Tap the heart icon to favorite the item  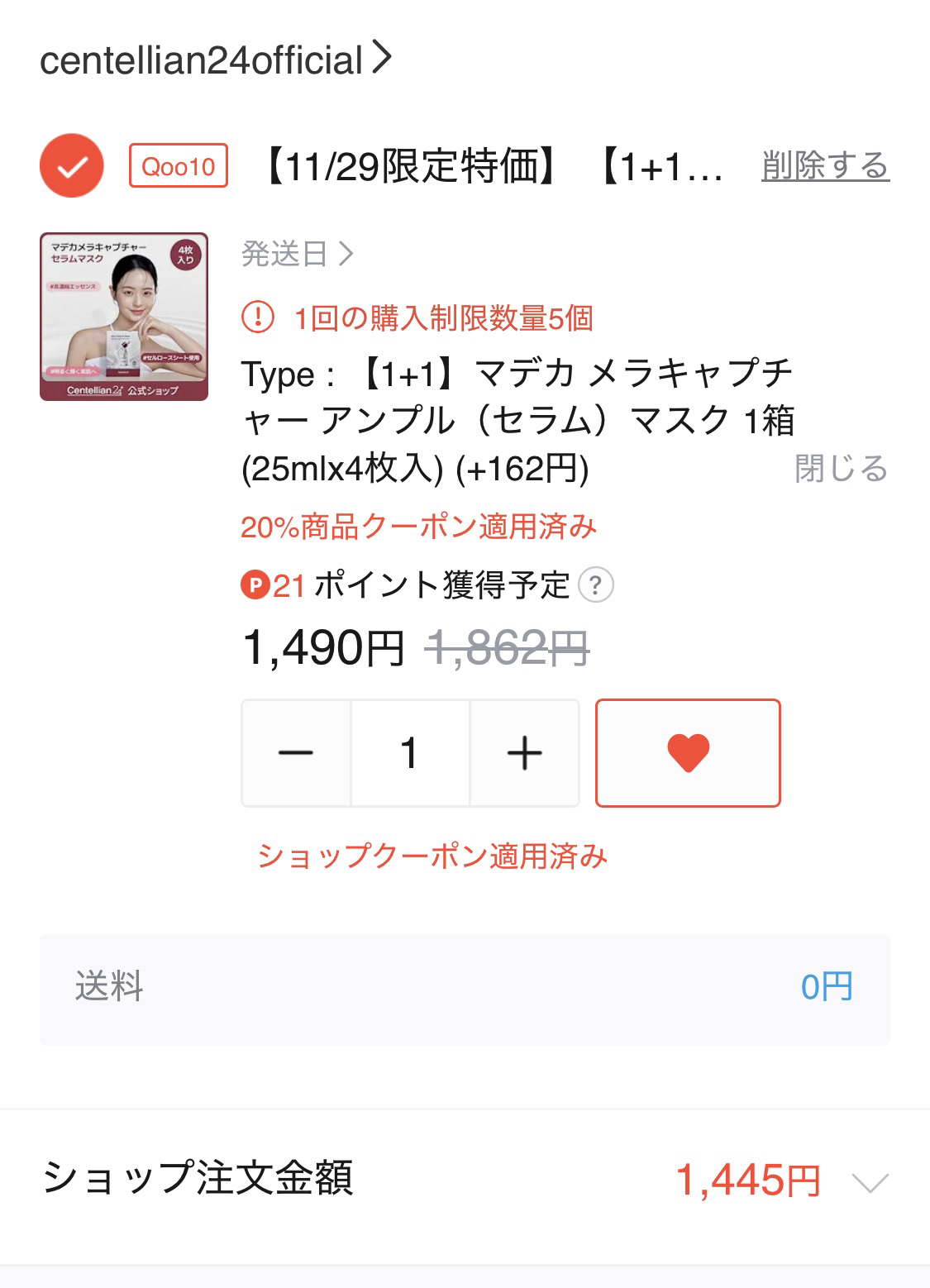point(689,751)
